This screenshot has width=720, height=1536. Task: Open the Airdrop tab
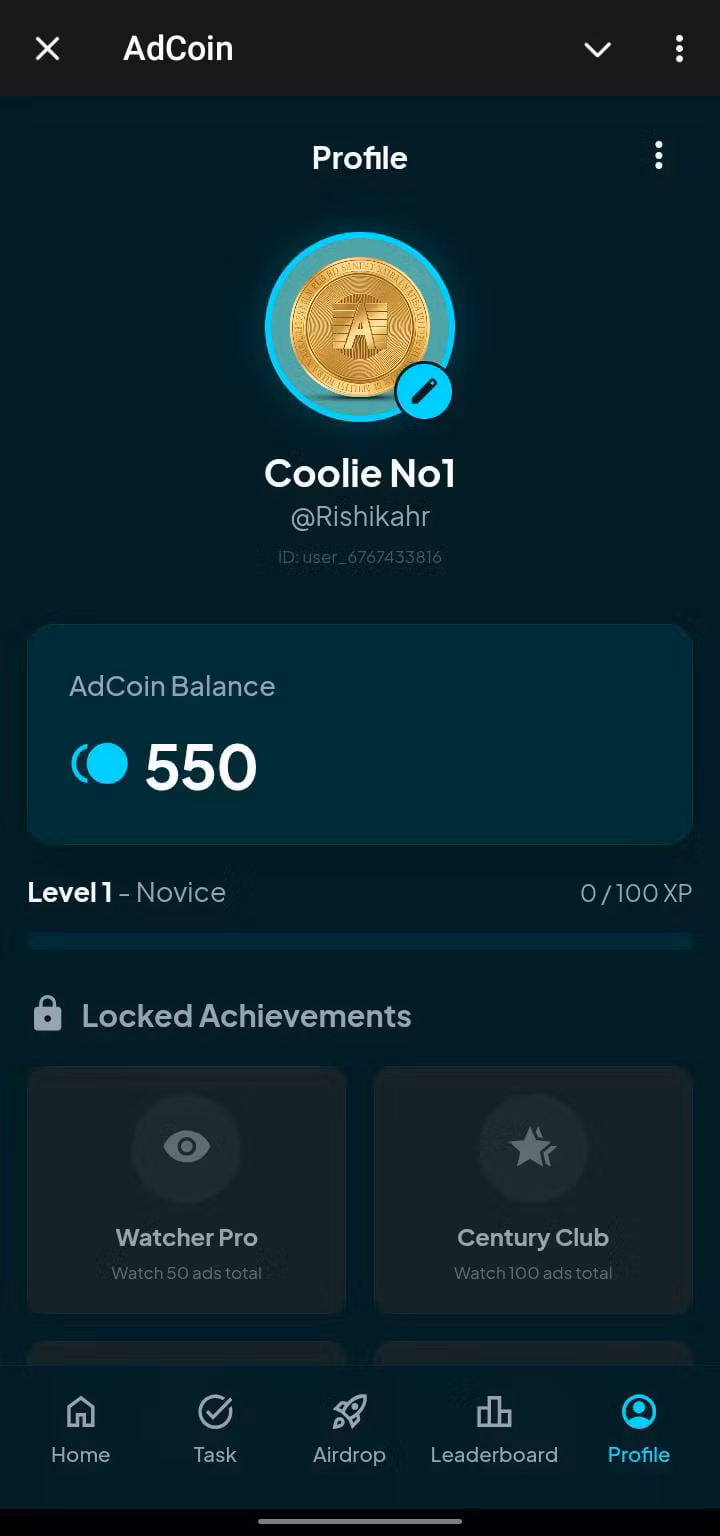click(349, 1430)
